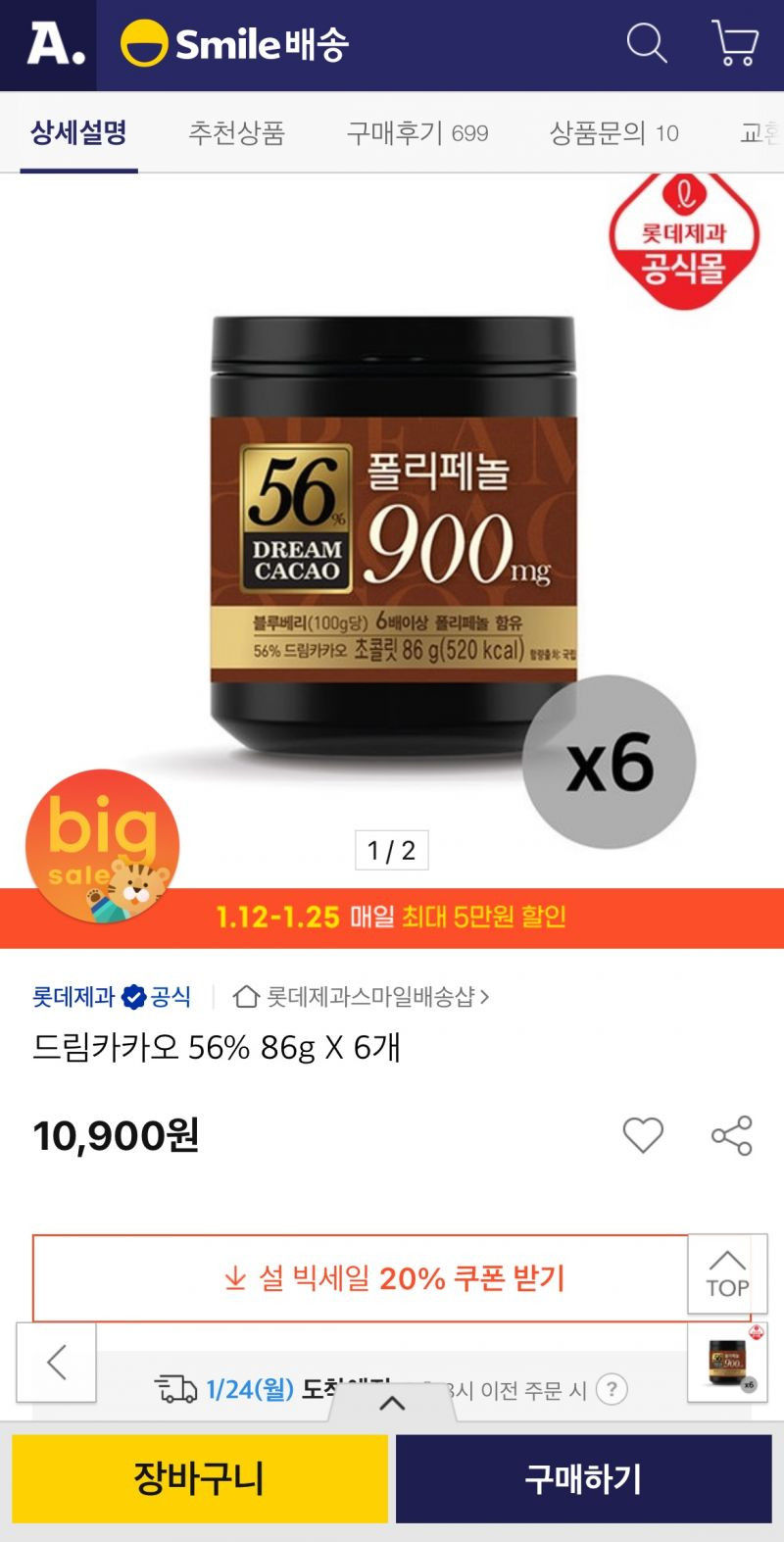The image size is (784, 1542).
Task: Open delivery info question mark help
Action: point(612,1389)
